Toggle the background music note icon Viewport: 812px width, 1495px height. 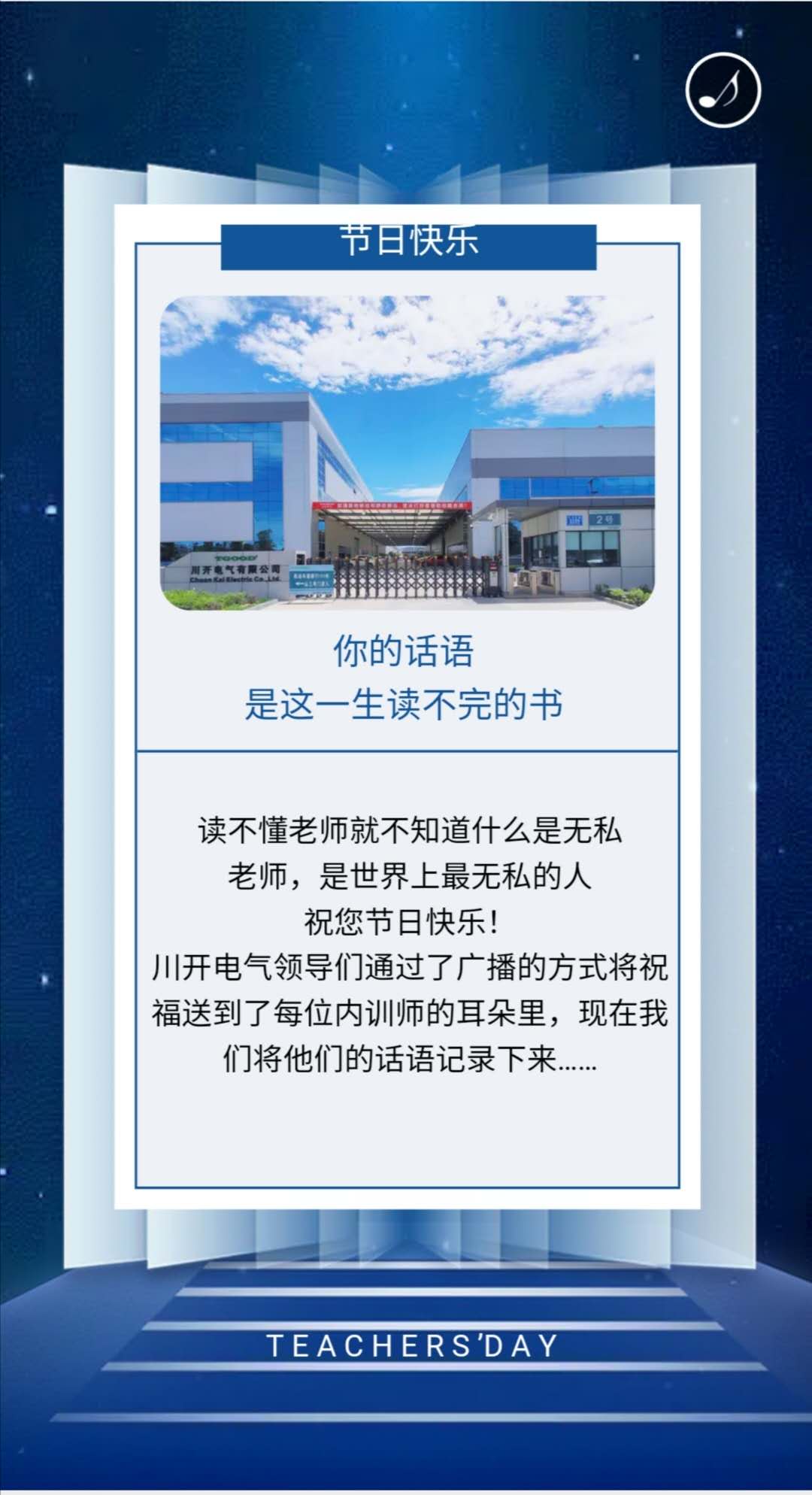(x=723, y=90)
